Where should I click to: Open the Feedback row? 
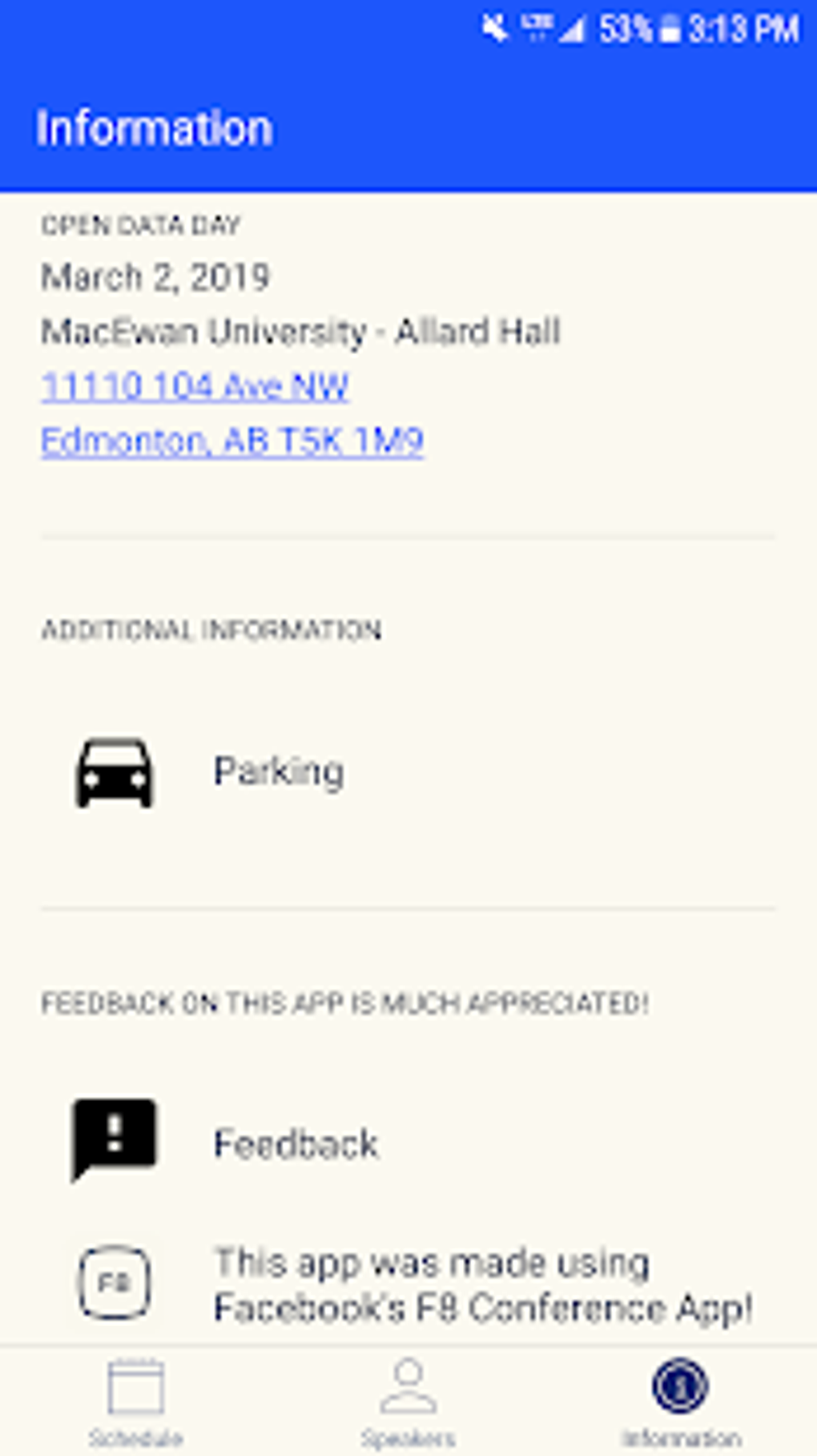[295, 1143]
